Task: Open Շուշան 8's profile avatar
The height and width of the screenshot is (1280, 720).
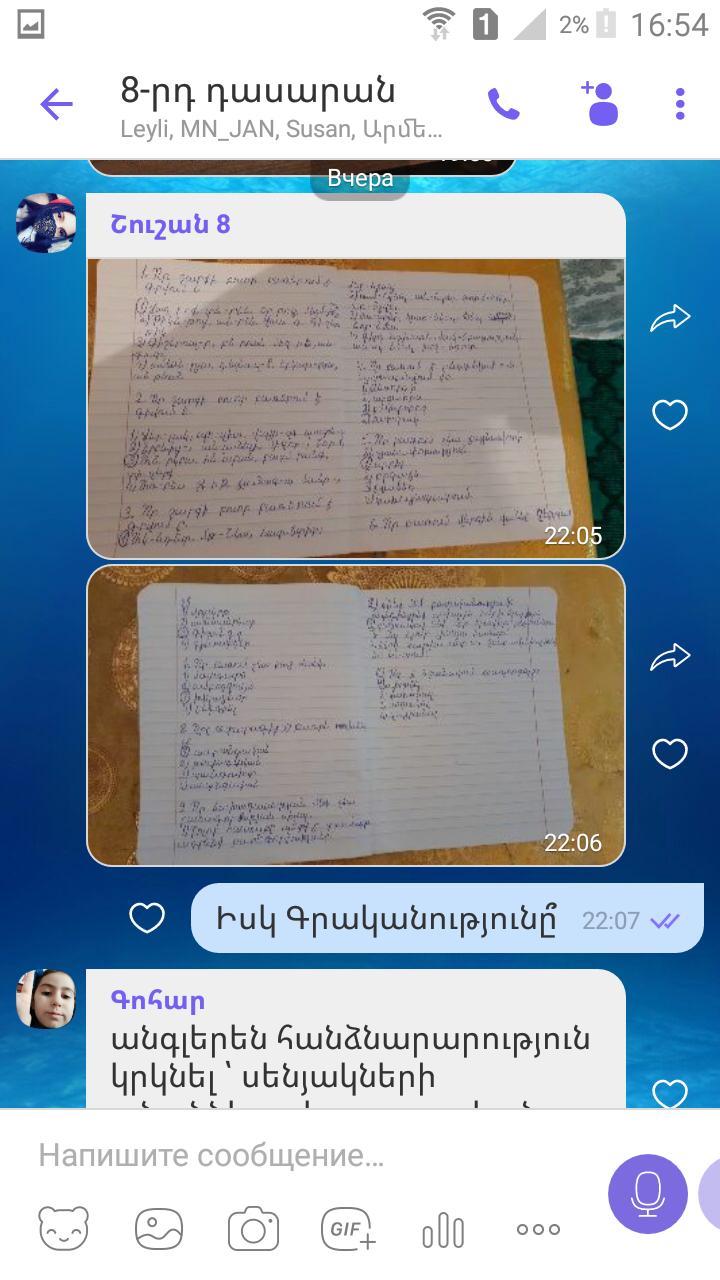Action: [x=46, y=223]
